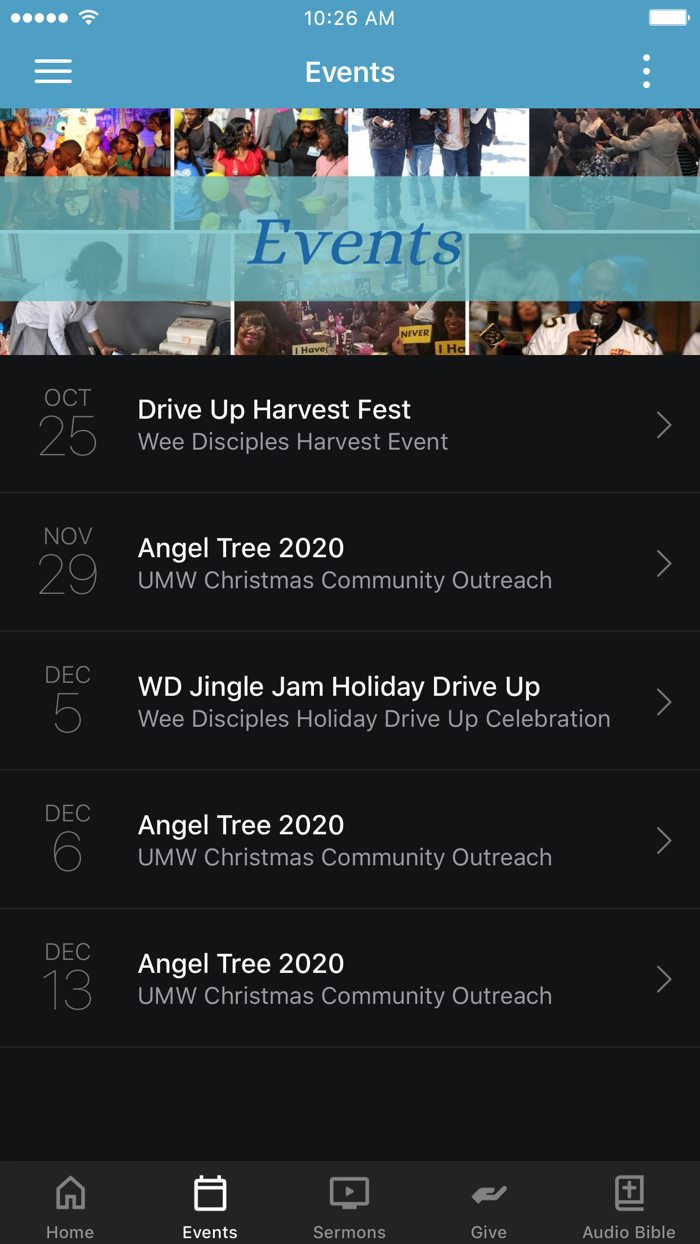Open the three-dot overflow menu

647,72
